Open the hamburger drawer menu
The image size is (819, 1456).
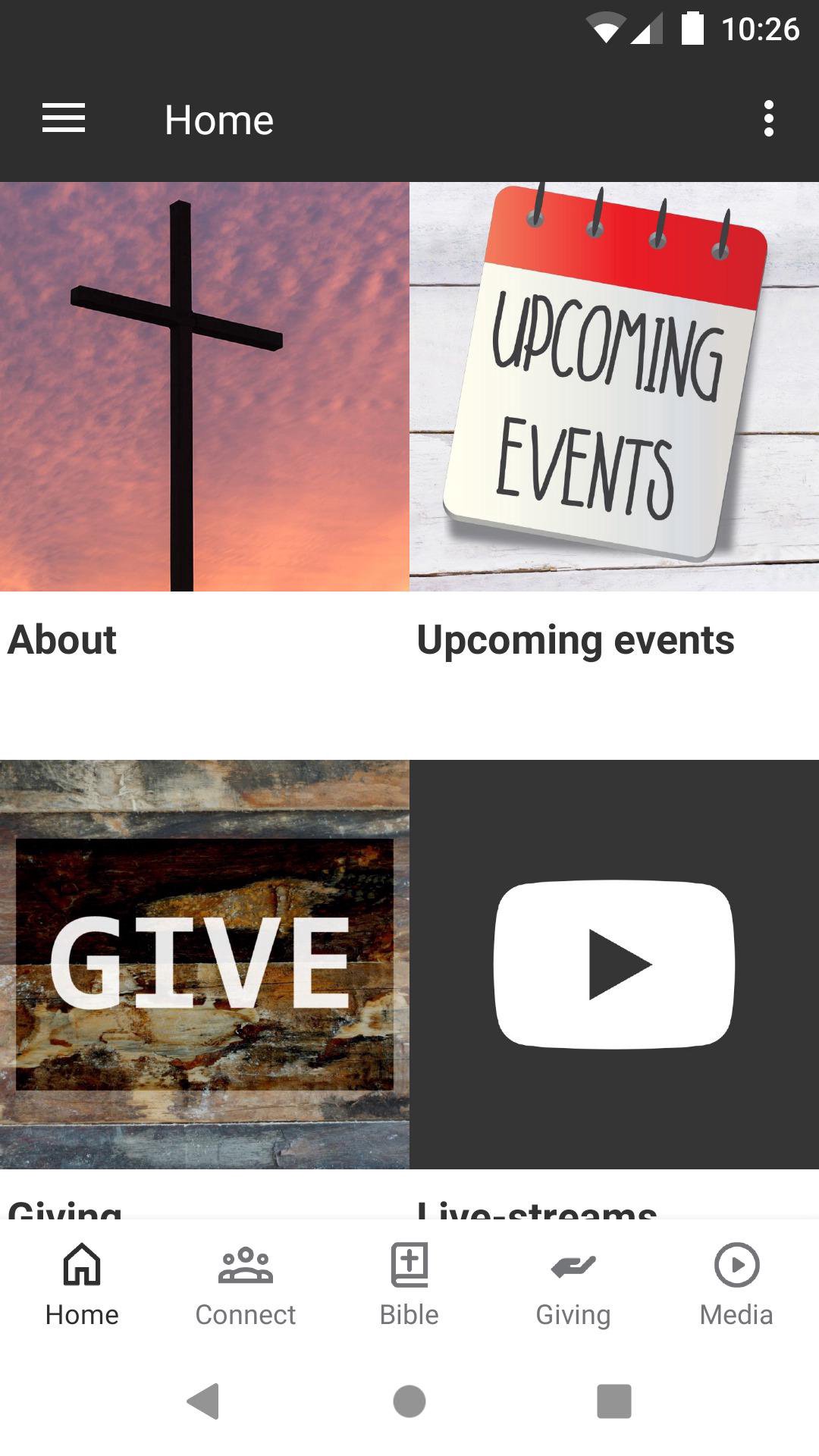click(64, 119)
